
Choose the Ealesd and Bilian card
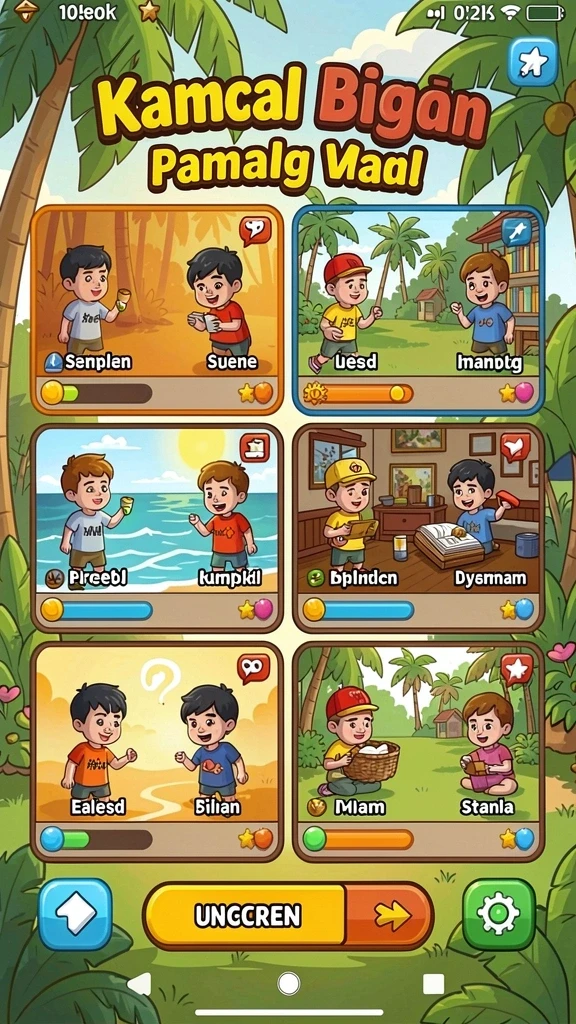(157, 752)
